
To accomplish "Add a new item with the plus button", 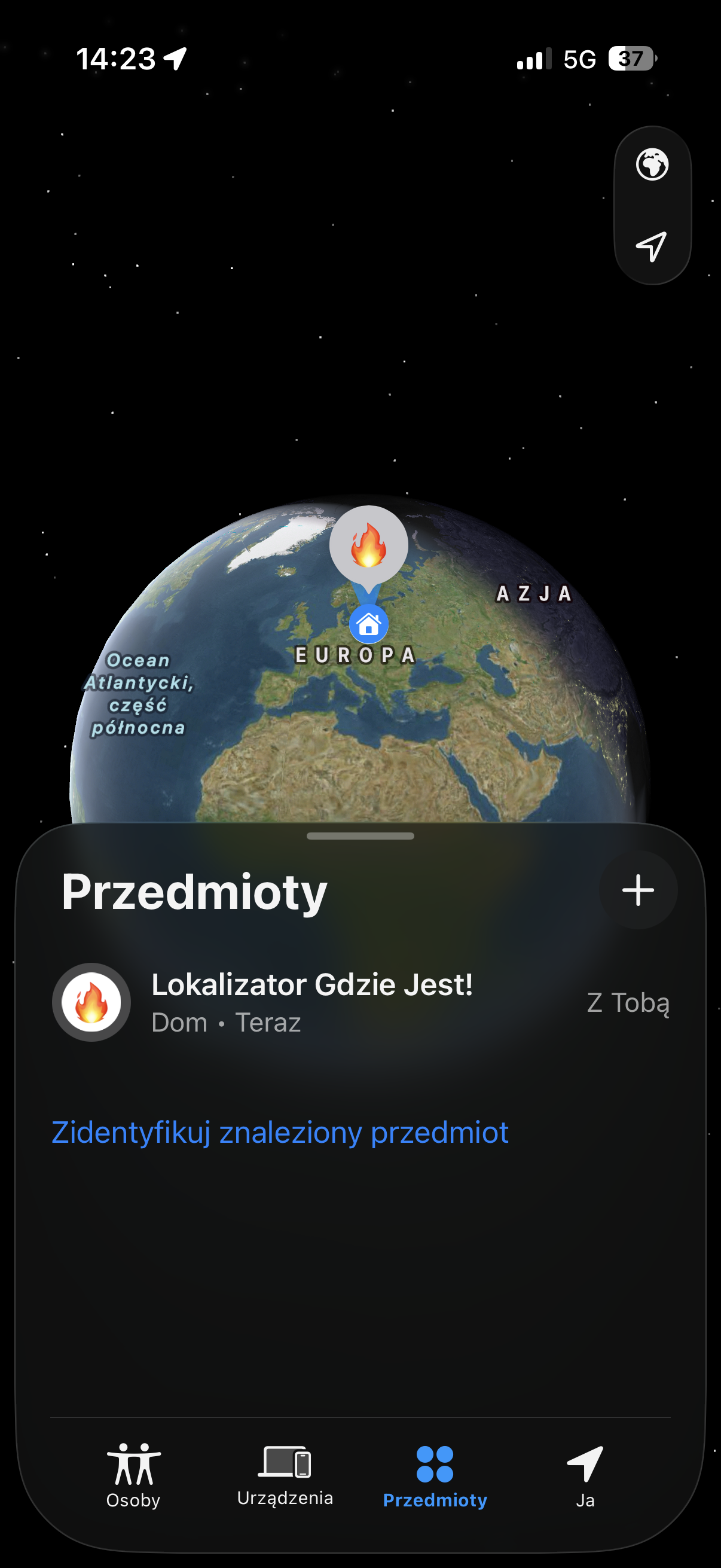I will [x=637, y=889].
